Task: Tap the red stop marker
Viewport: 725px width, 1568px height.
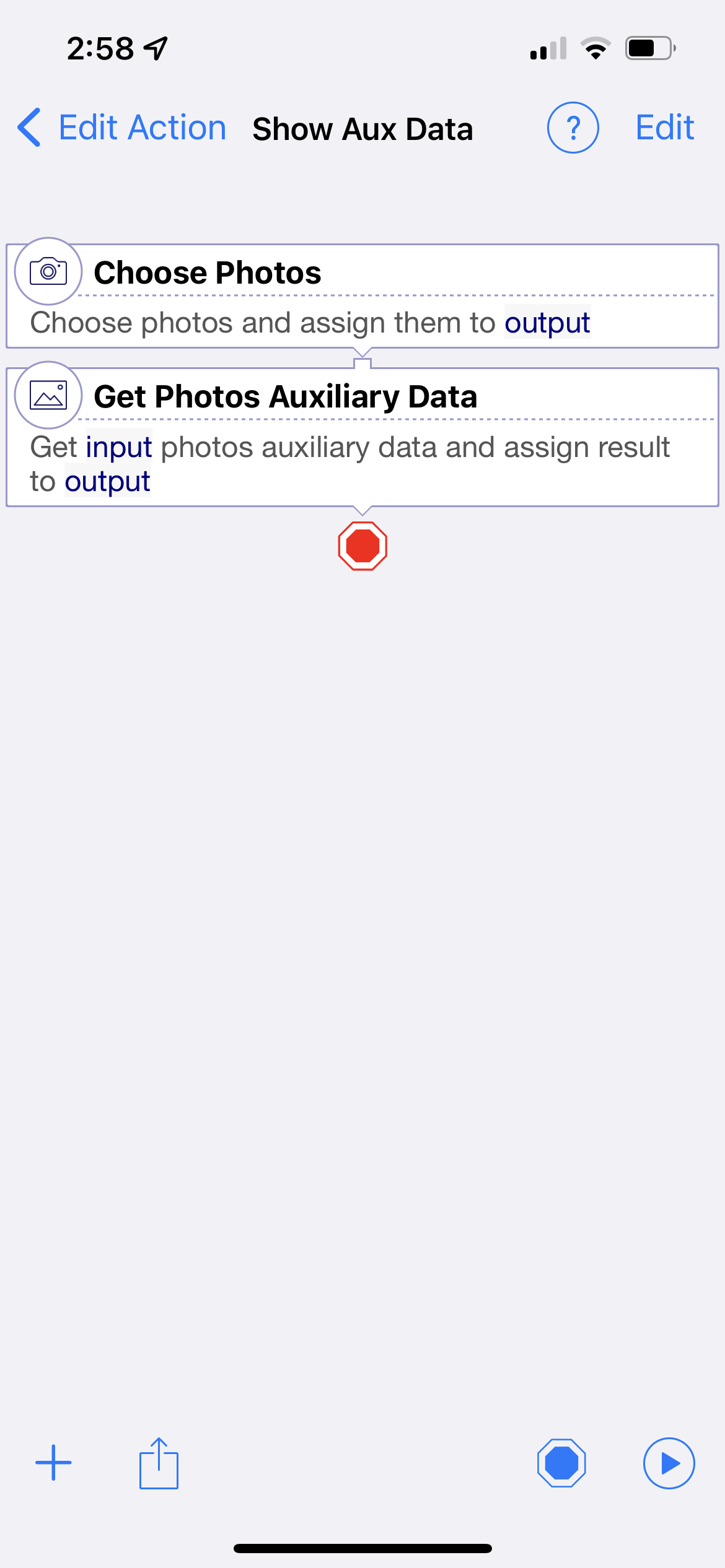Action: [362, 546]
